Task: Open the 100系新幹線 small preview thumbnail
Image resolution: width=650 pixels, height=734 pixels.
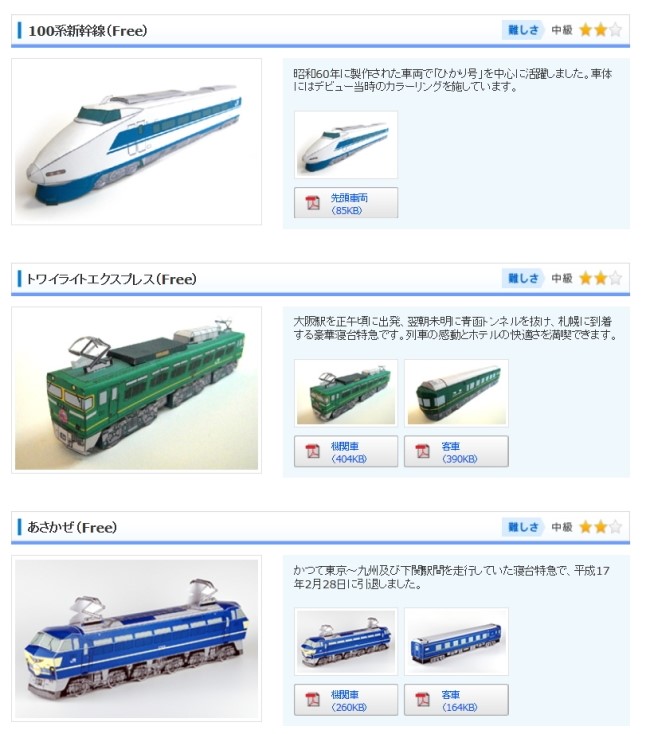Action: [346, 145]
